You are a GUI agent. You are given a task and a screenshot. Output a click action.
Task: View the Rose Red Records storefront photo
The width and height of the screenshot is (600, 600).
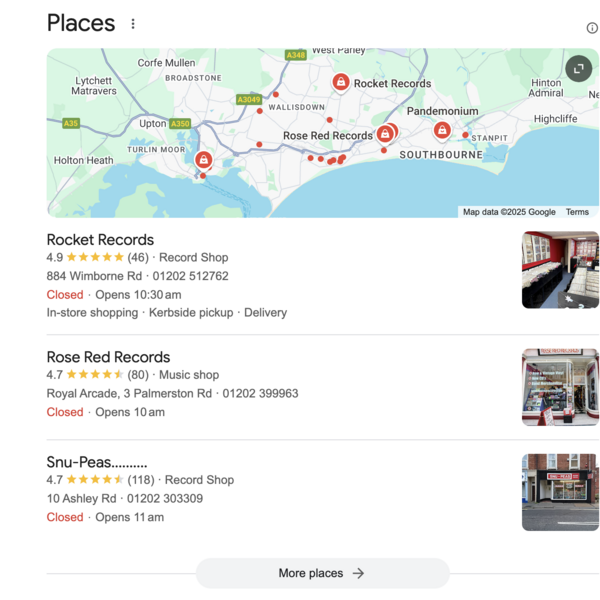560,387
